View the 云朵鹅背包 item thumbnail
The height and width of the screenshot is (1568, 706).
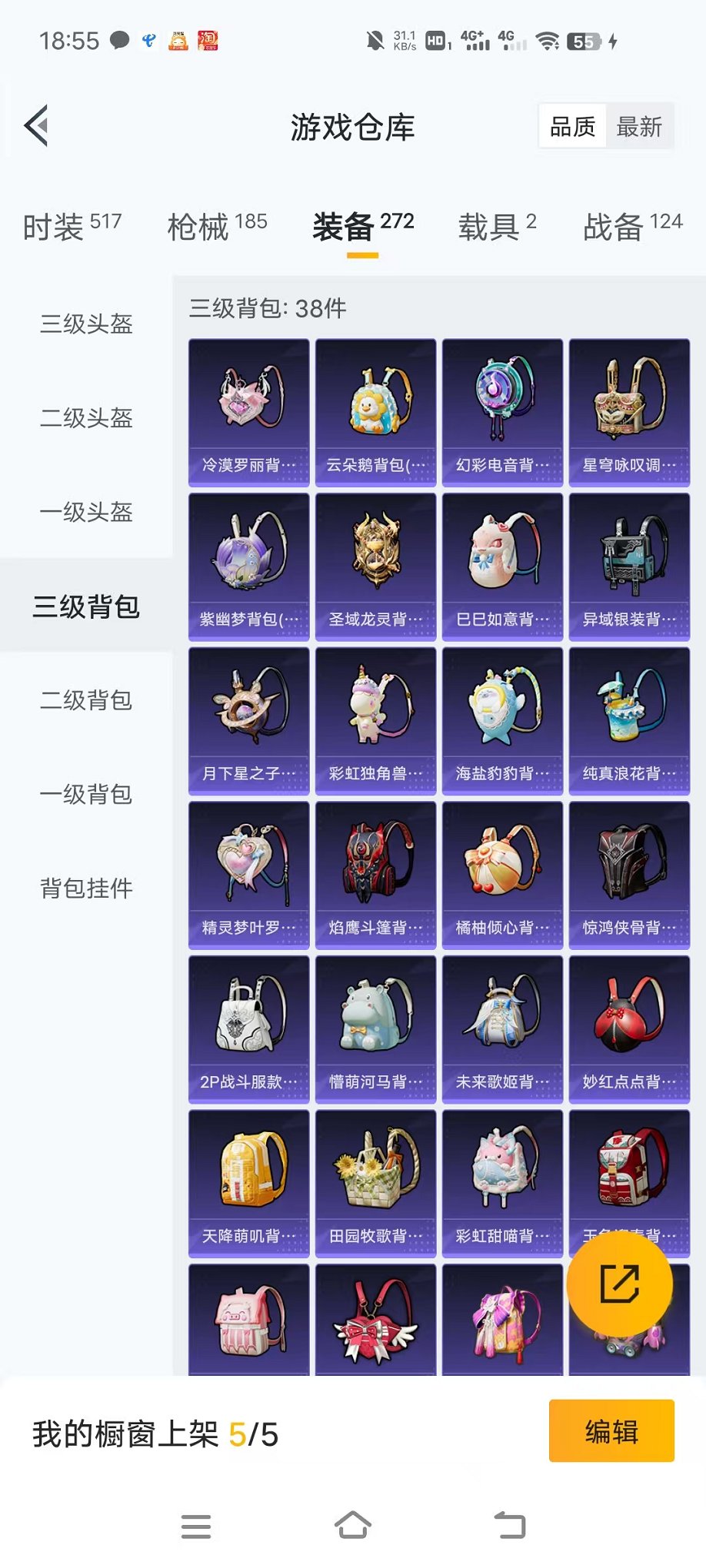(x=375, y=411)
